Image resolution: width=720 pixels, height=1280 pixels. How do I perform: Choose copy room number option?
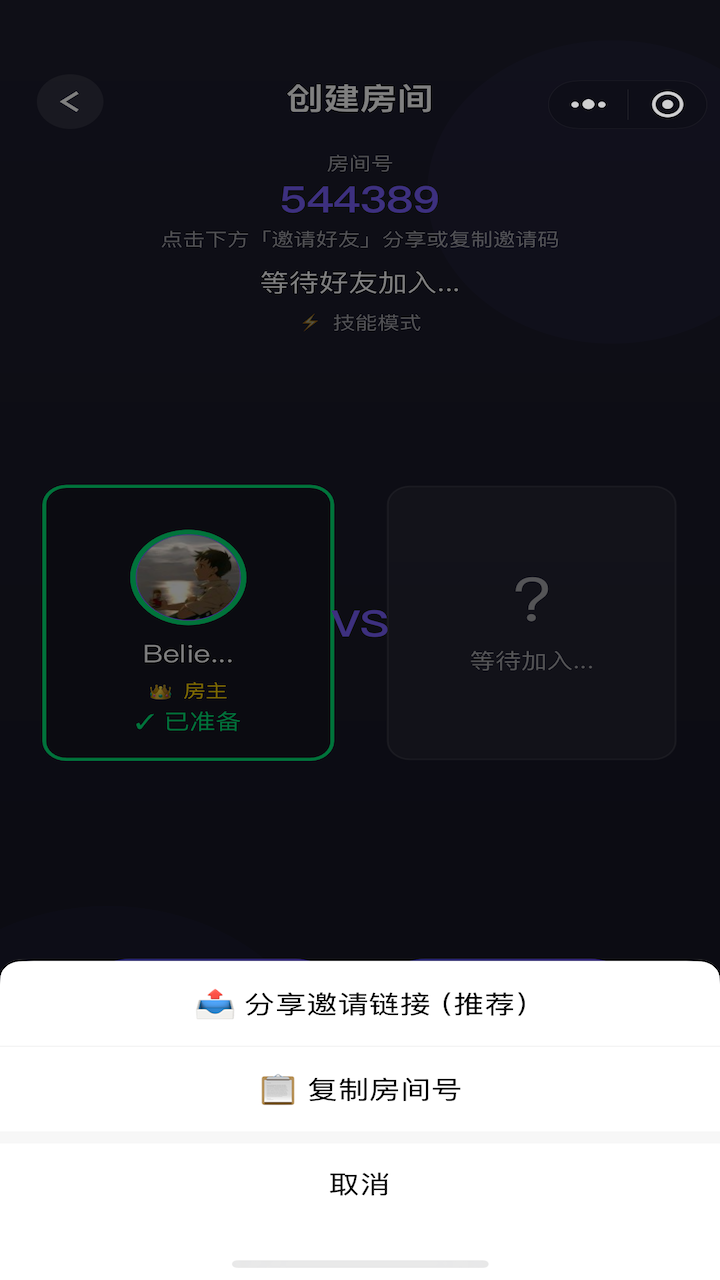tap(360, 1089)
